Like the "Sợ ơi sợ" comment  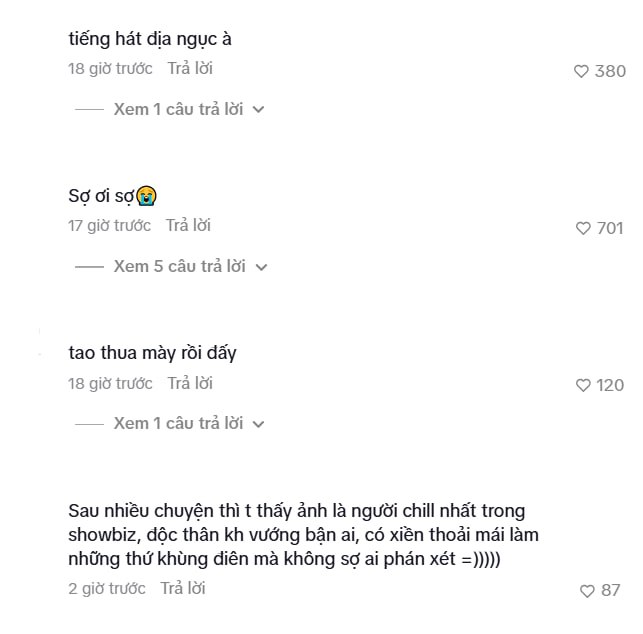coord(583,228)
